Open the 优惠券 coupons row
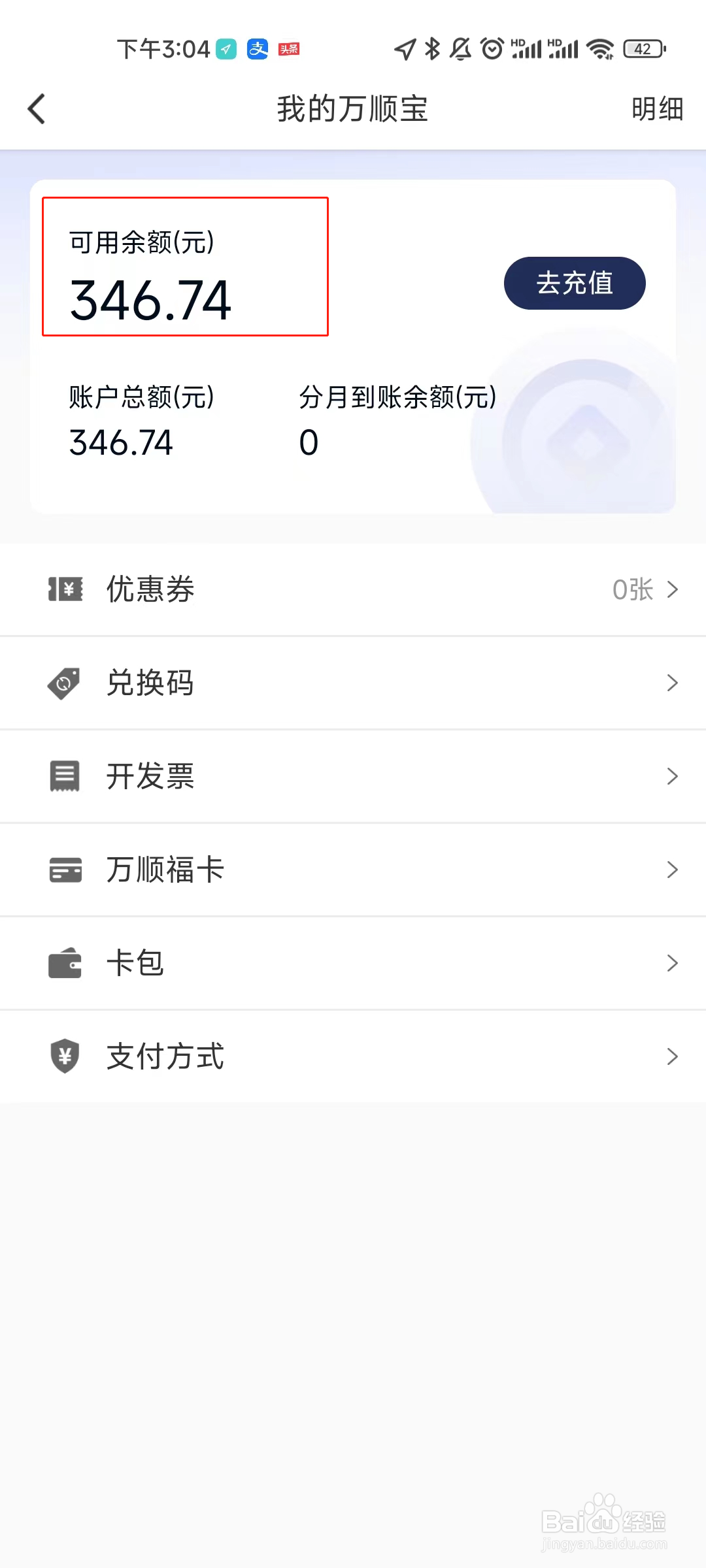706x1568 pixels. (x=353, y=589)
